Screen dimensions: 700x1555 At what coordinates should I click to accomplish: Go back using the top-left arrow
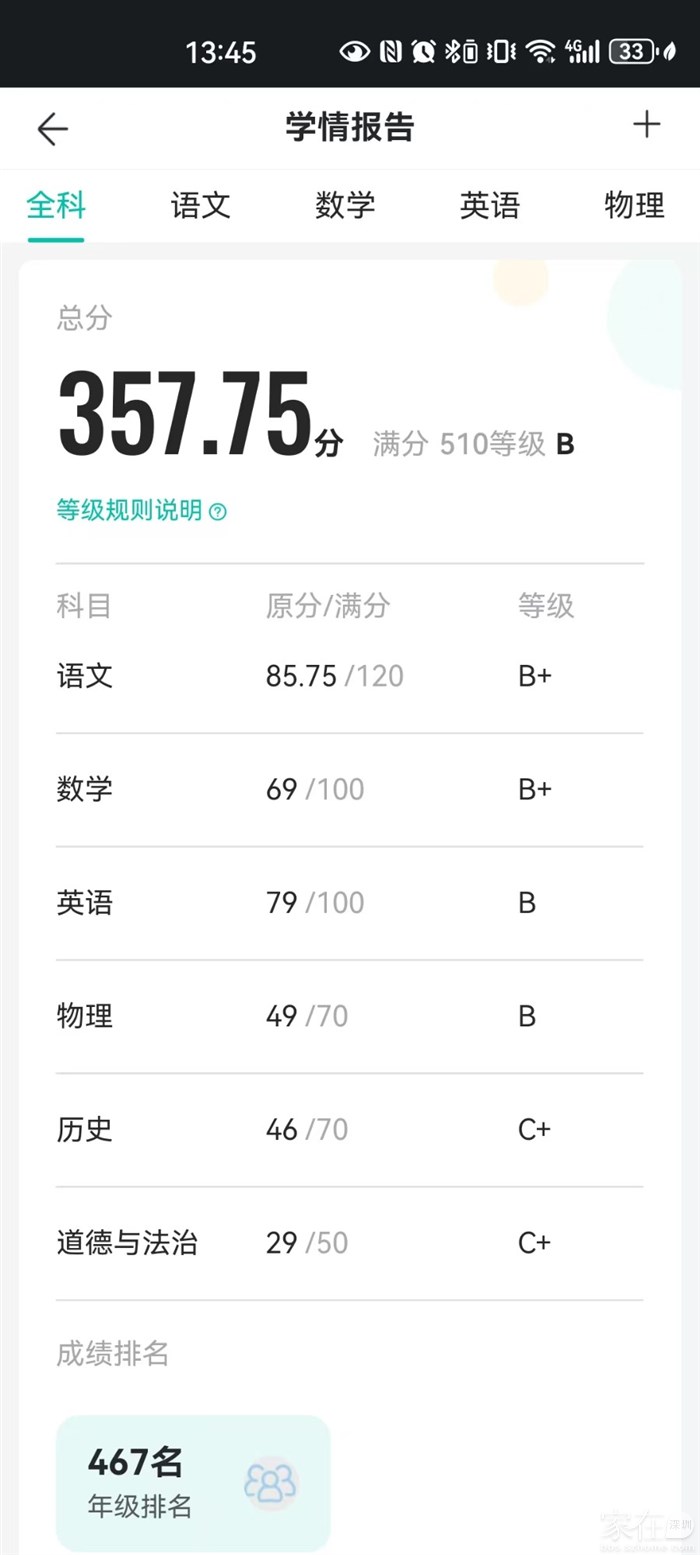click(x=52, y=129)
